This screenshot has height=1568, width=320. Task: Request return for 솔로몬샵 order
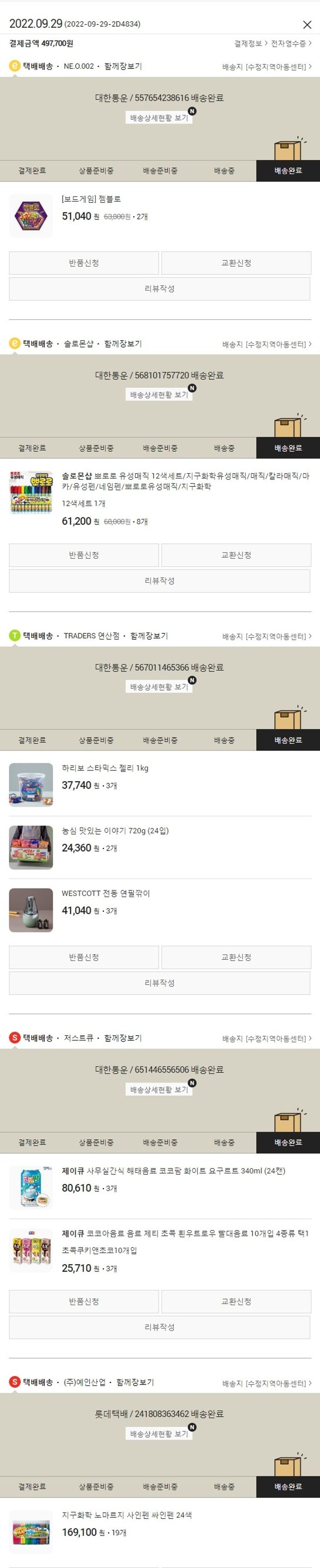pos(84,555)
